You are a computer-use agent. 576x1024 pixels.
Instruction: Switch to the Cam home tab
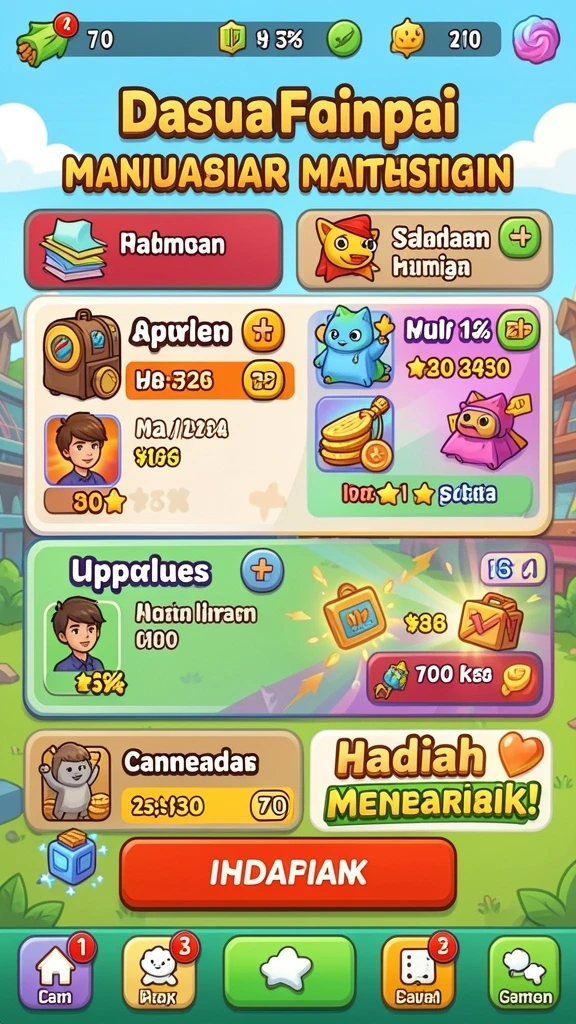pyautogui.click(x=56, y=974)
